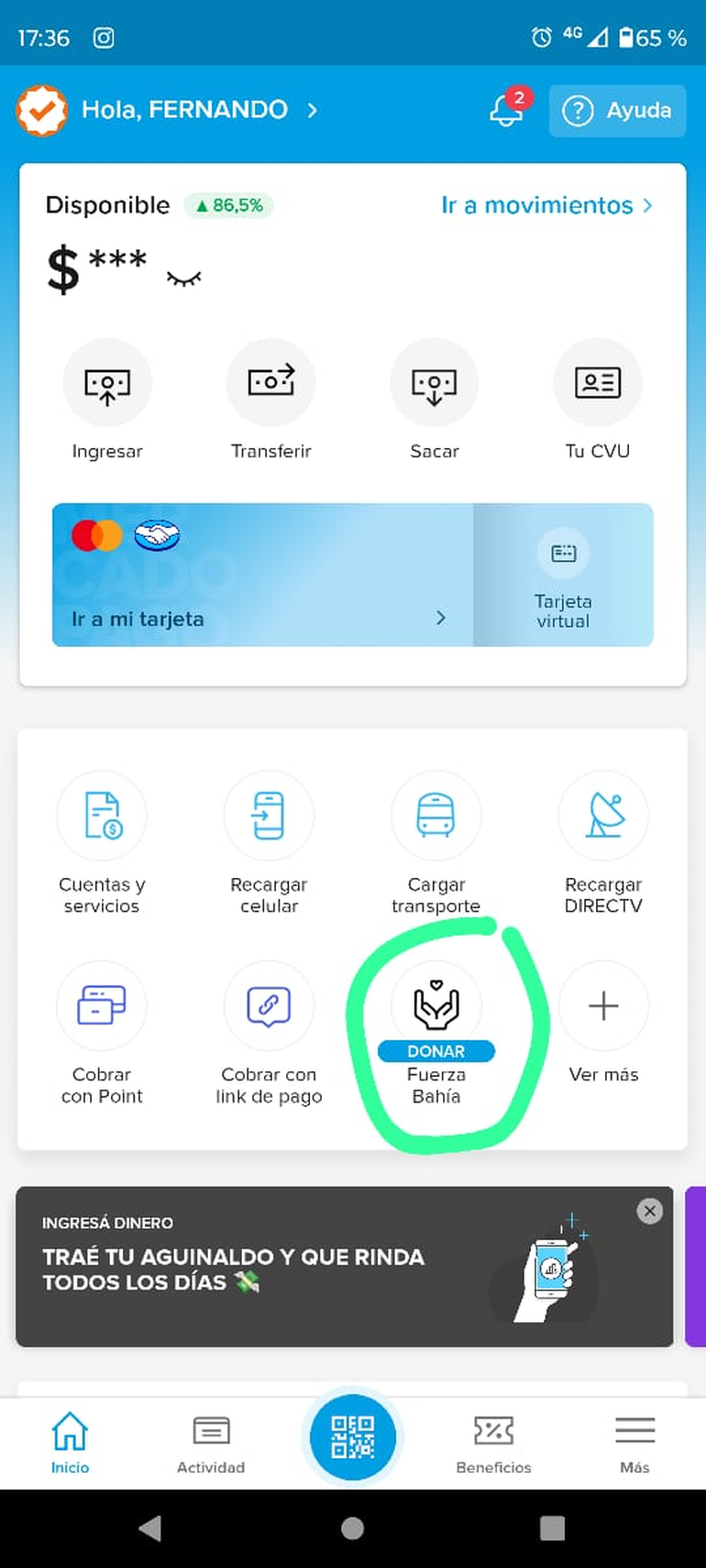This screenshot has width=706, height=1568.
Task: Reveal the hidden balance with the eye icon
Action: tap(183, 278)
